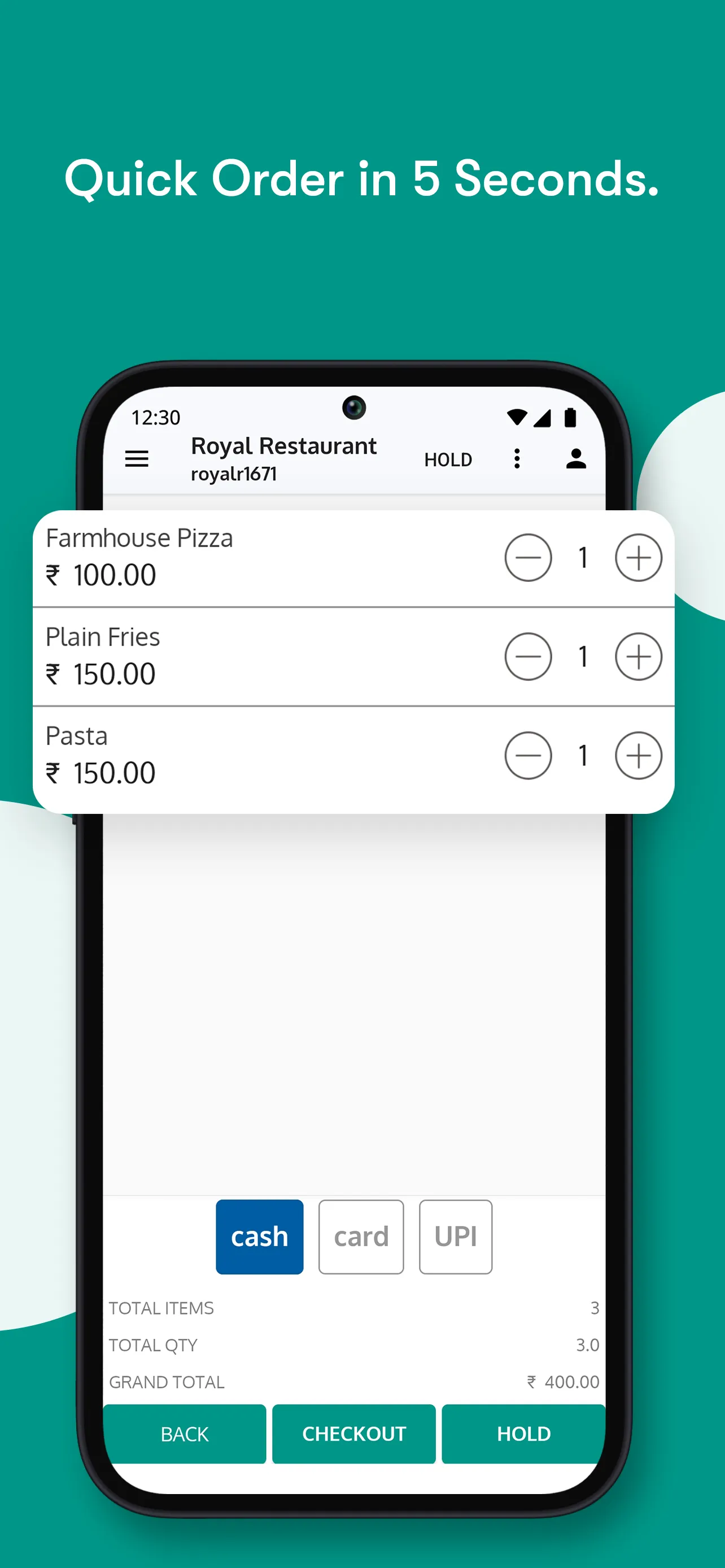This screenshot has height=1568, width=725.
Task: Open the three-dot overflow menu
Action: click(x=517, y=459)
